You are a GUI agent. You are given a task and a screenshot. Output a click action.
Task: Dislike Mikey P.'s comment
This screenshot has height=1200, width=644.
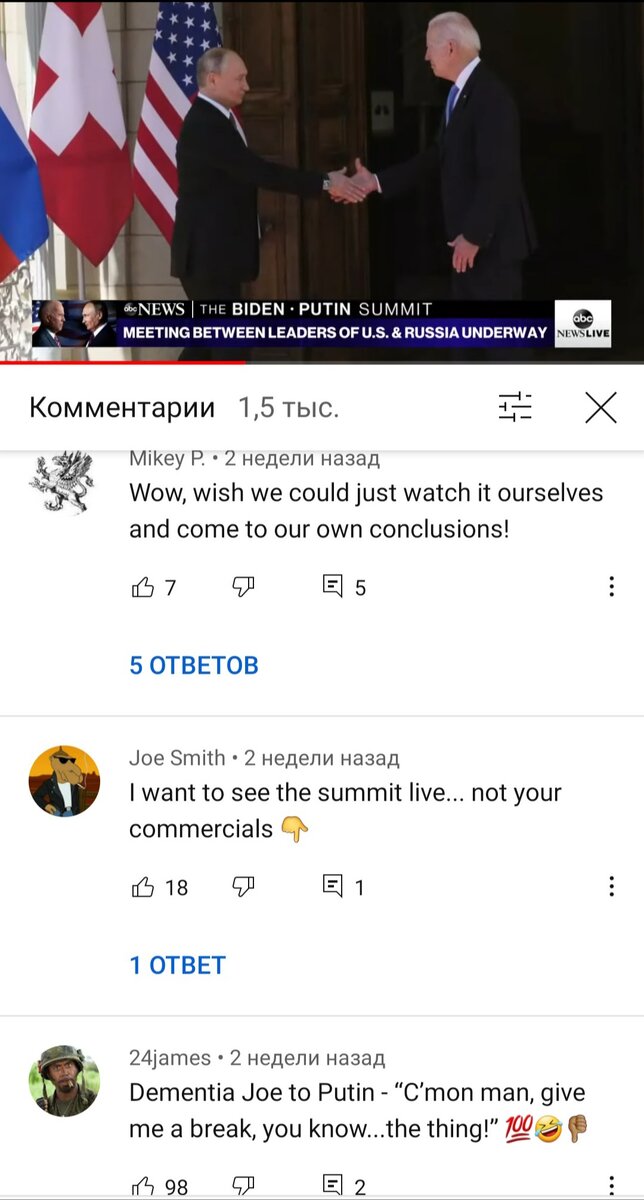point(243,587)
